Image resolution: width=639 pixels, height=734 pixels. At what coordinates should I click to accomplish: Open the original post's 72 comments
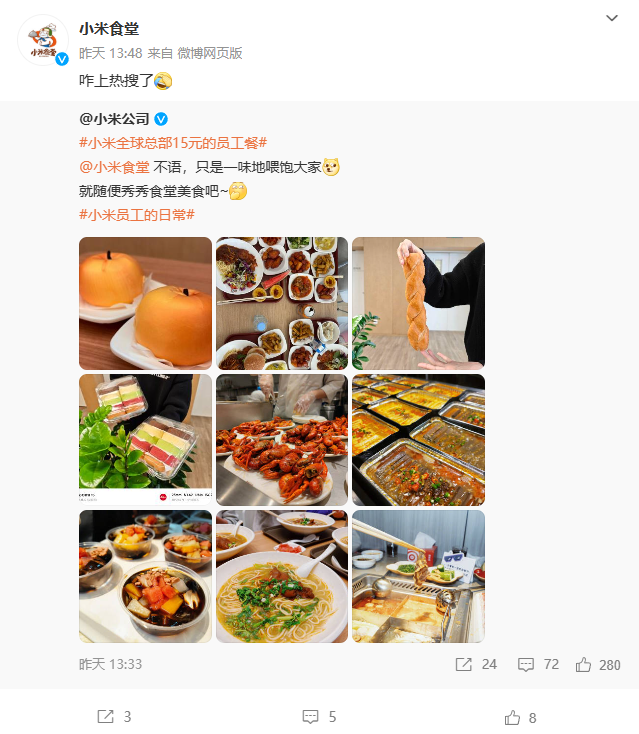pyautogui.click(x=538, y=664)
